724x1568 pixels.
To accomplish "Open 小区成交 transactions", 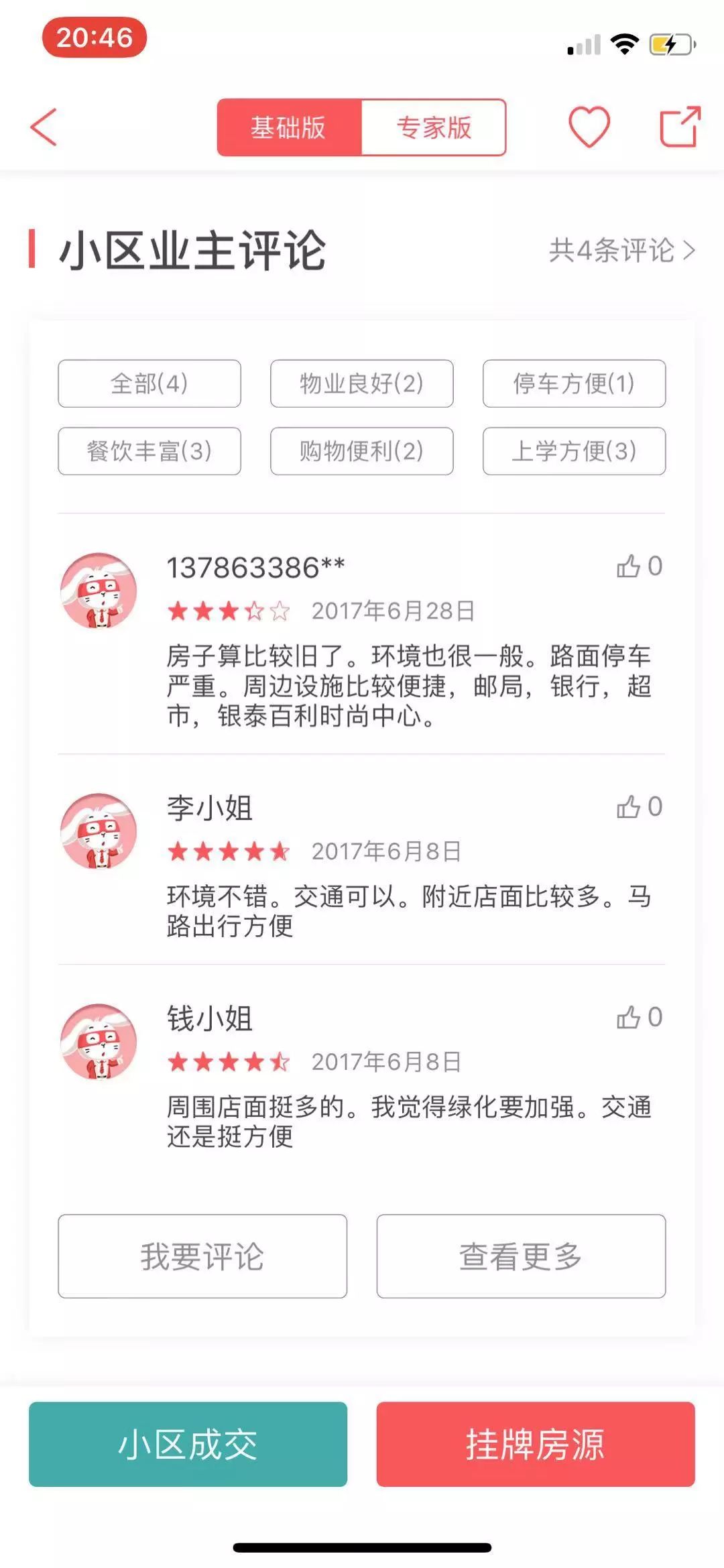I will (x=188, y=1444).
